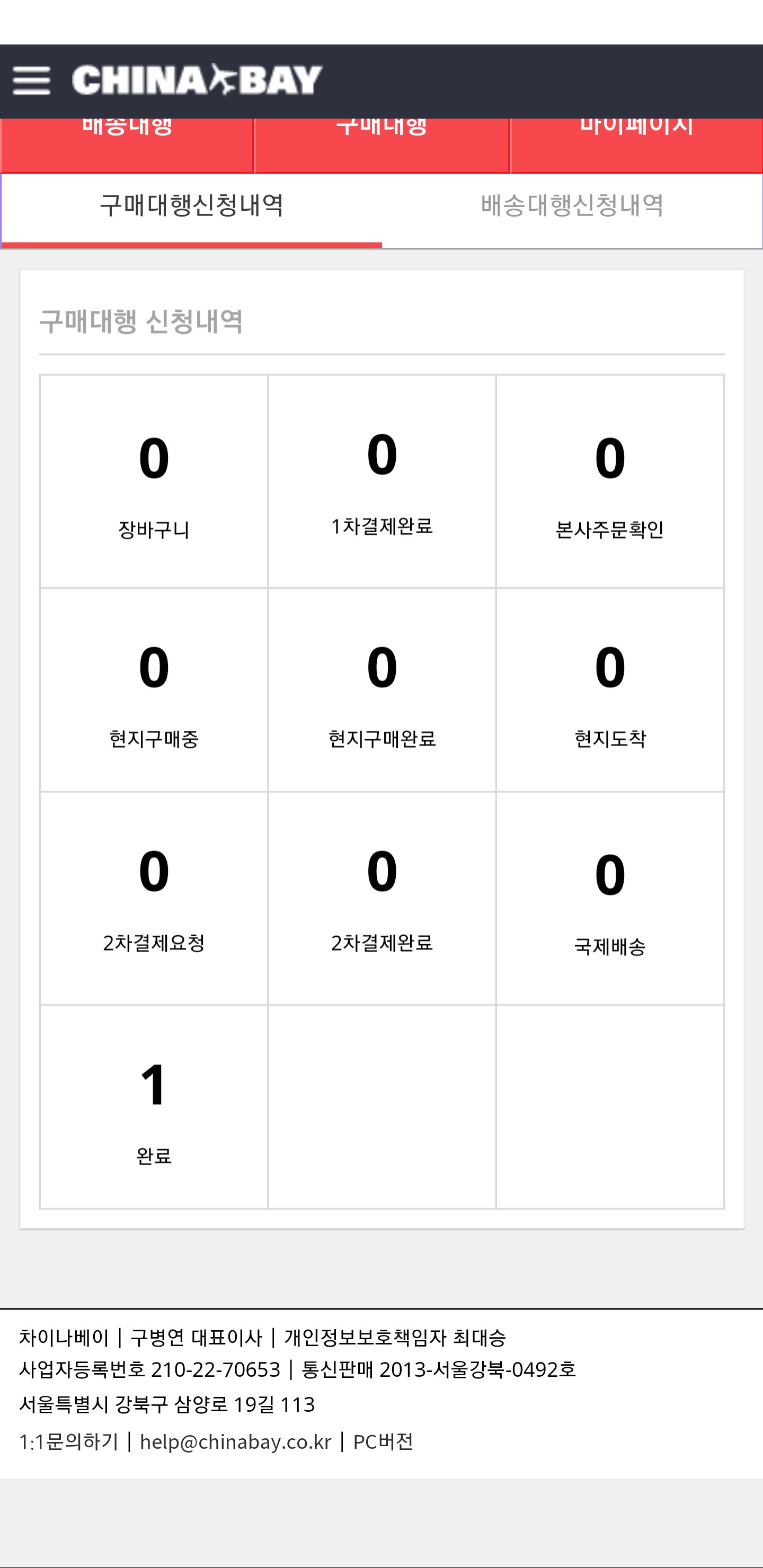Screen dimensions: 763x1568
Task: Open the 현지도착 status tile
Action: pyautogui.click(x=609, y=690)
